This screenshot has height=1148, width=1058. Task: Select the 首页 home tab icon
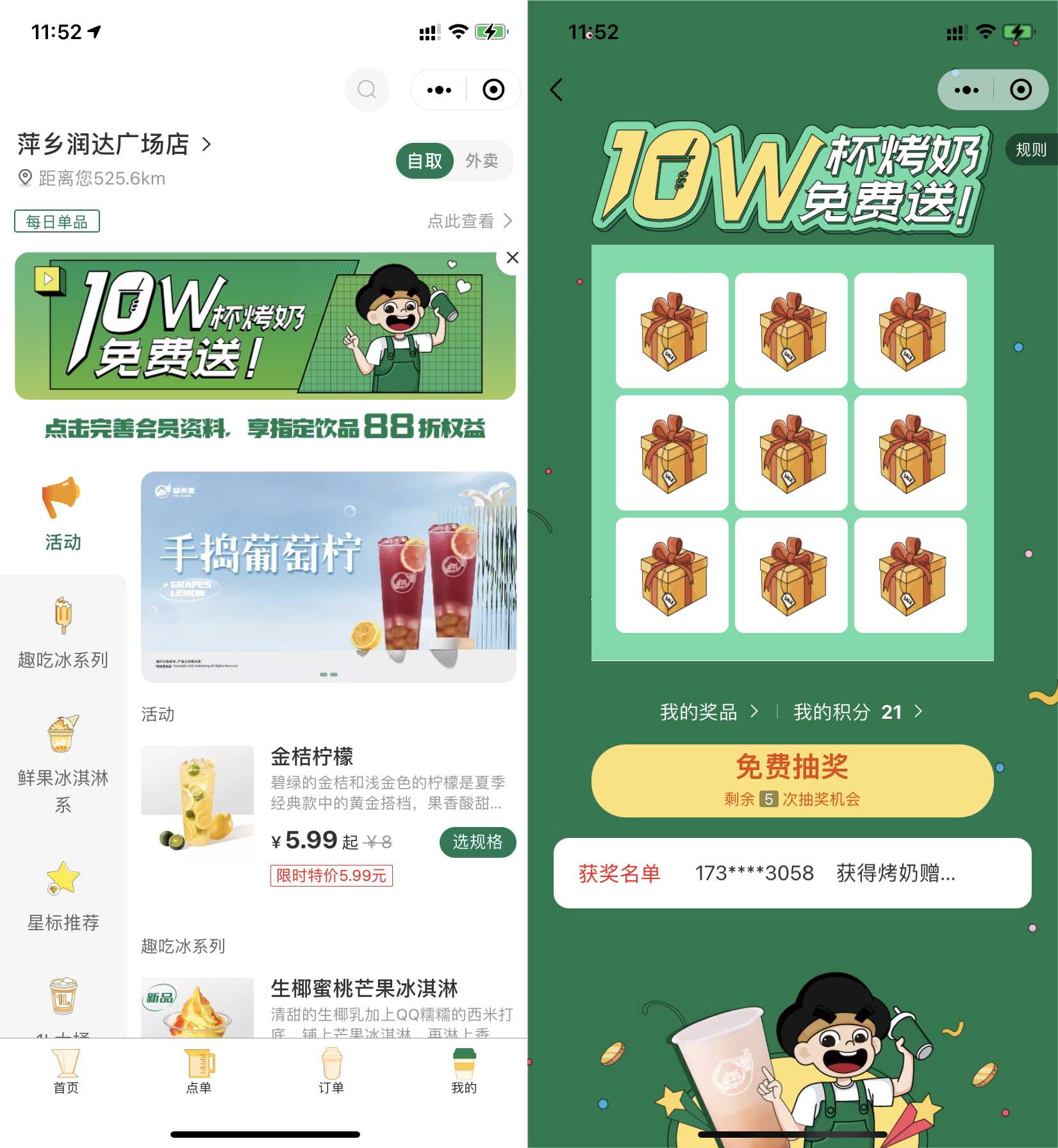click(65, 1070)
